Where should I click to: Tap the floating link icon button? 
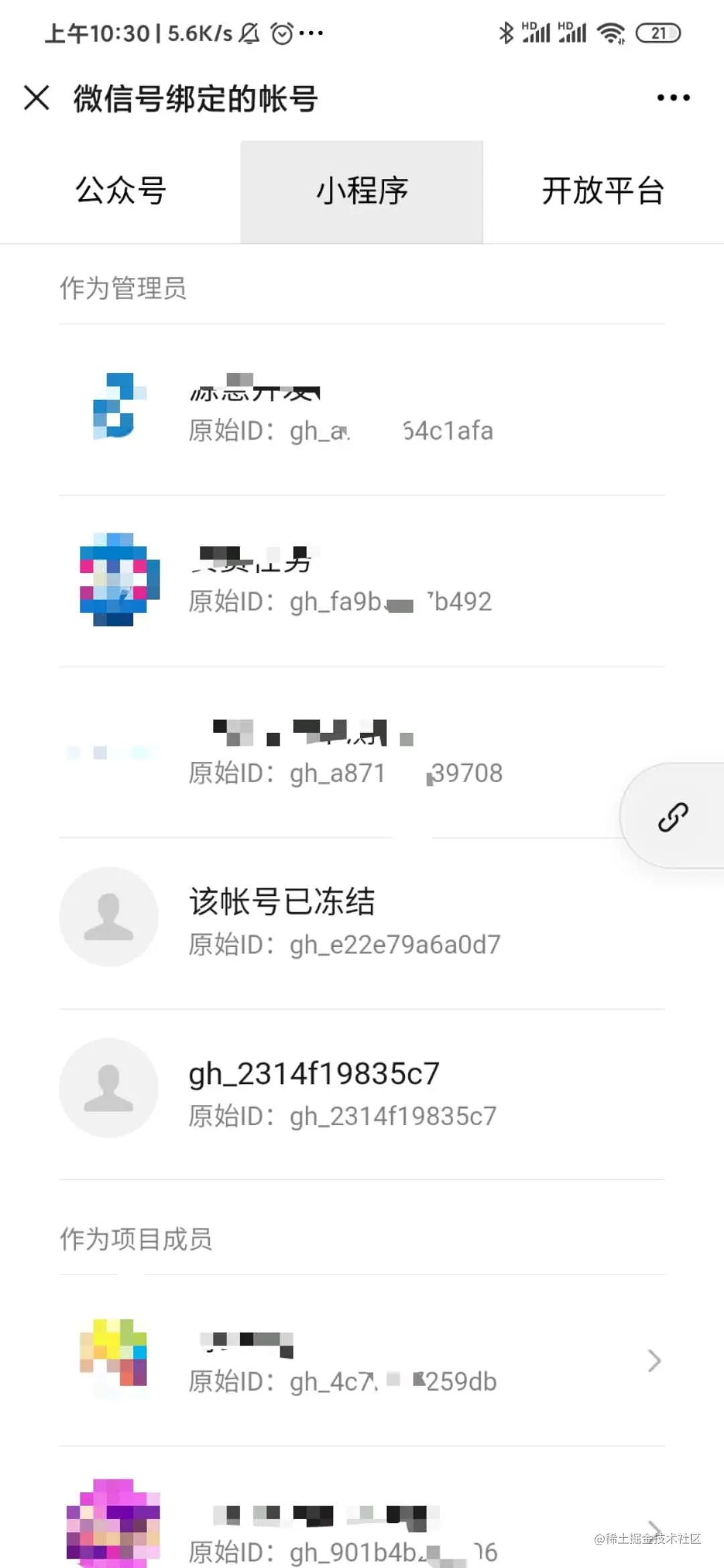click(673, 816)
